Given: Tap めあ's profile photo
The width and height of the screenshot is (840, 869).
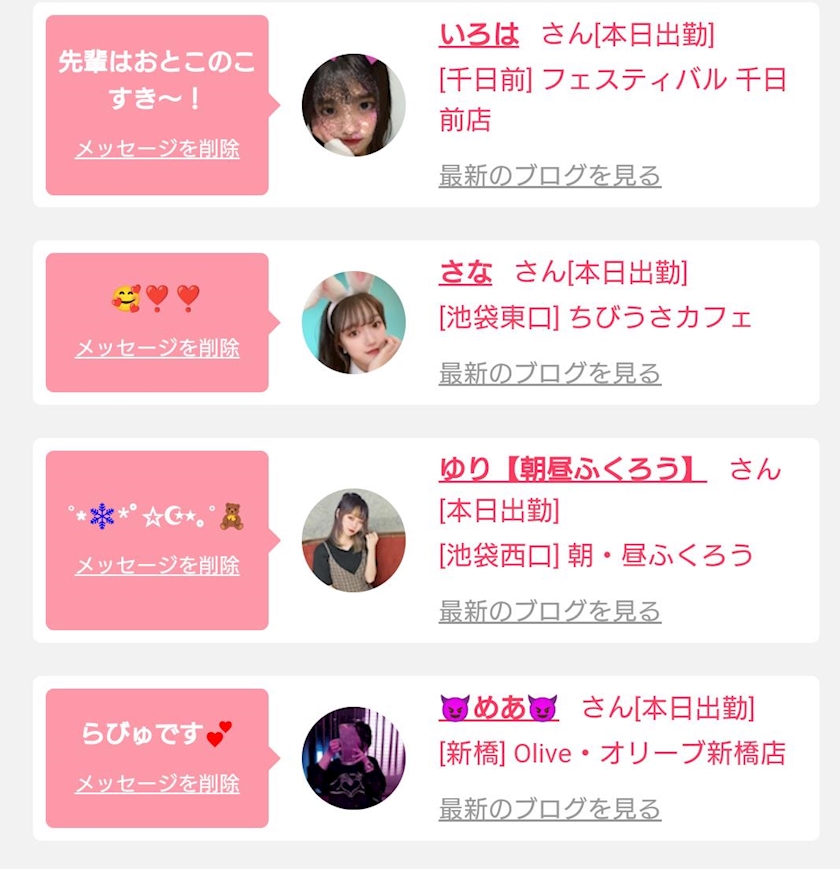Looking at the screenshot, I should coord(354,758).
